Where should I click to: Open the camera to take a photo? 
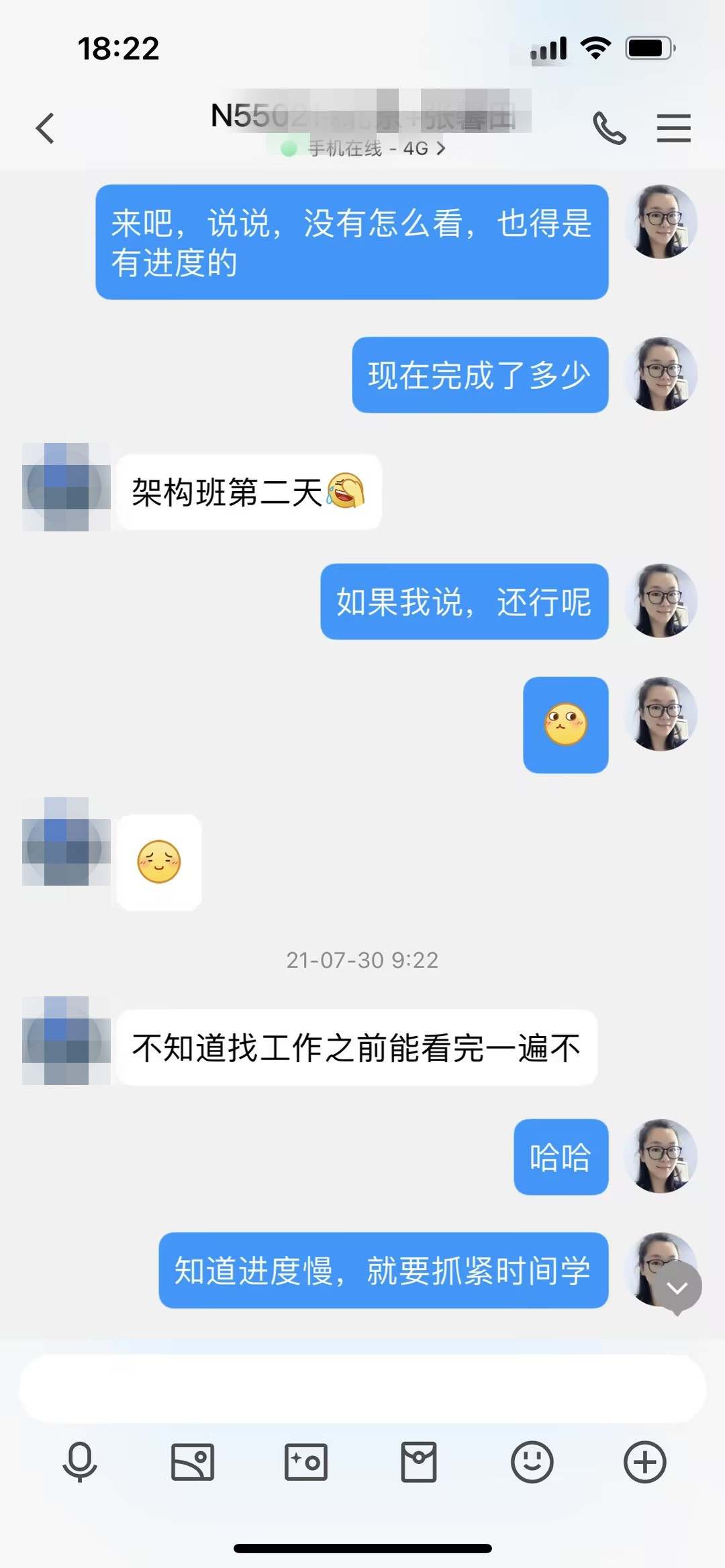(306, 1462)
